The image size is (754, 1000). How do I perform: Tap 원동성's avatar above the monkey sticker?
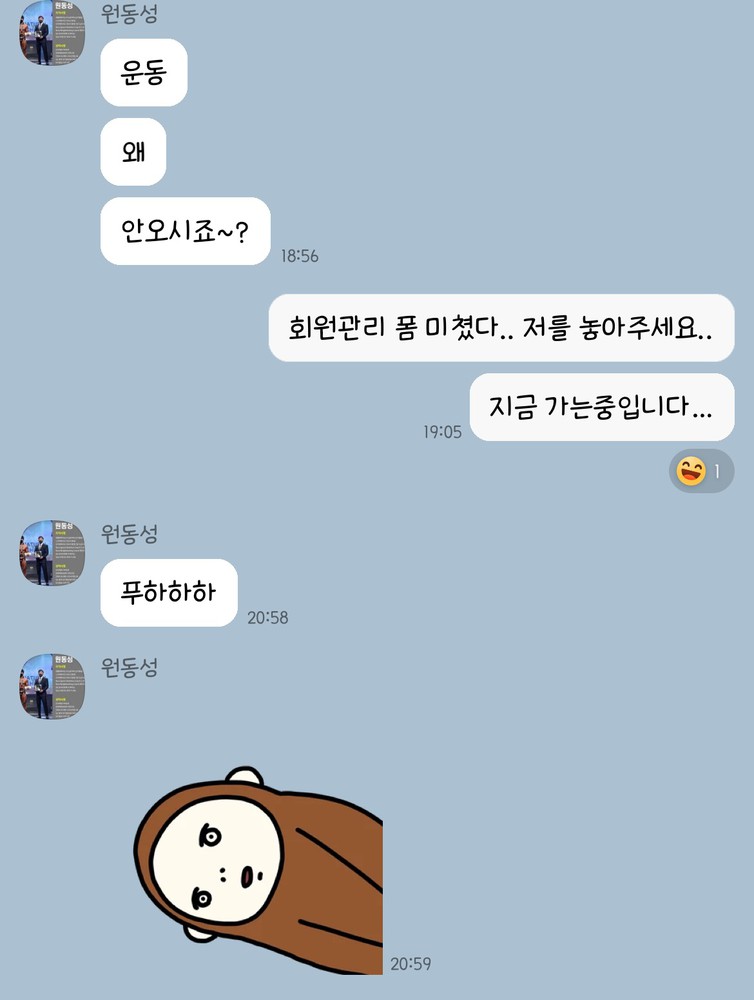pyautogui.click(x=52, y=686)
